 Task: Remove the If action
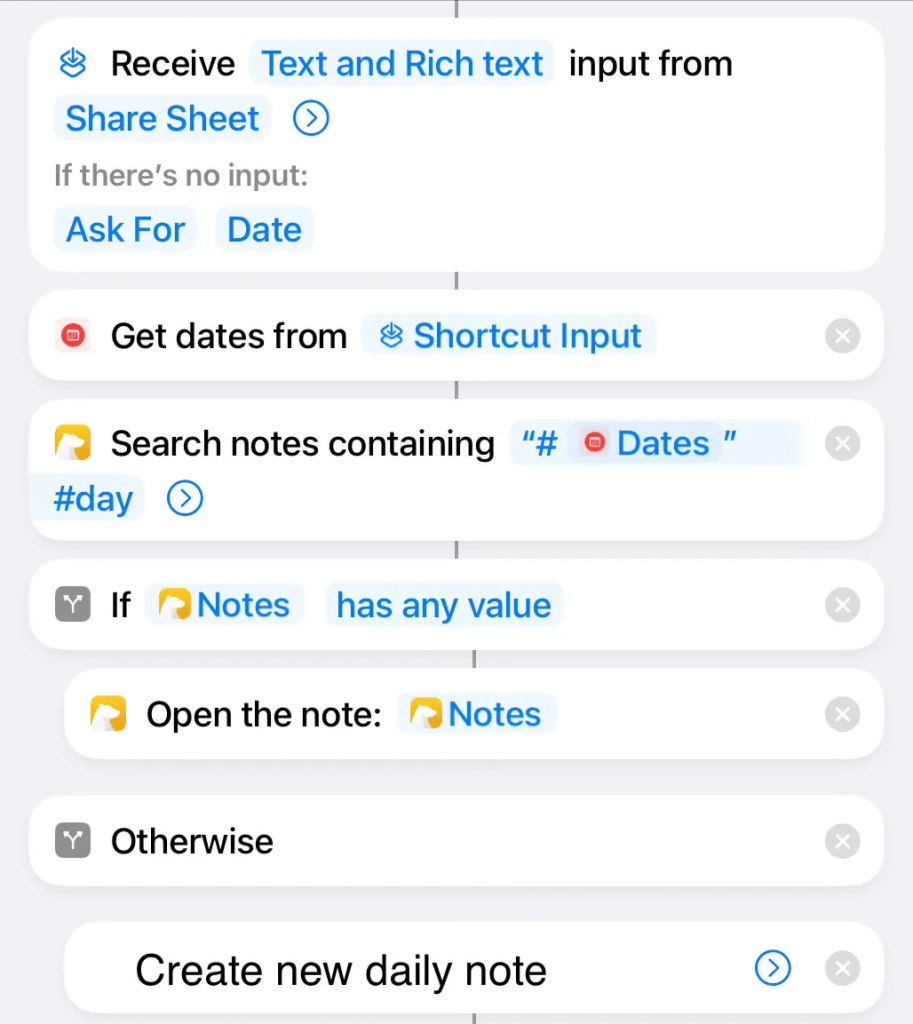click(842, 605)
